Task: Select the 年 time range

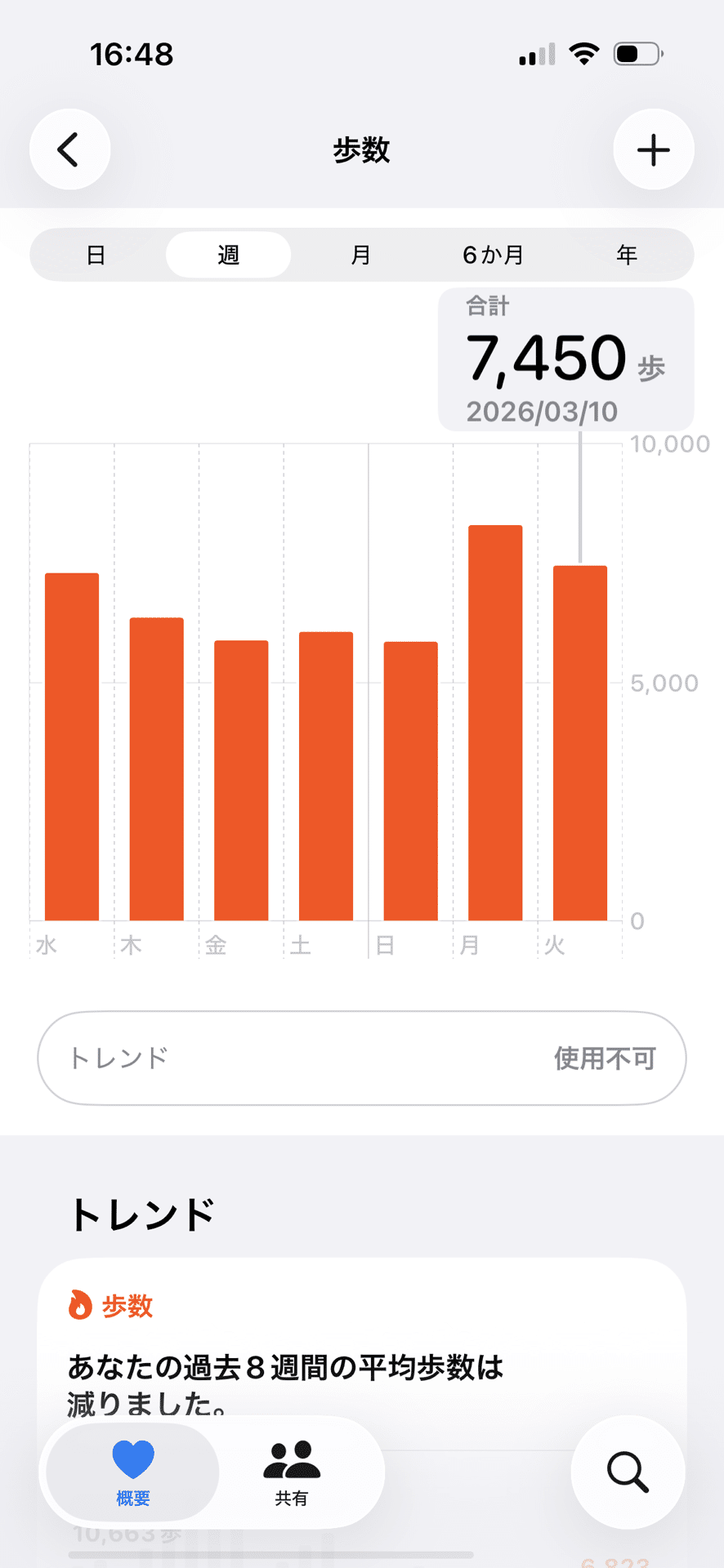Action: point(627,255)
